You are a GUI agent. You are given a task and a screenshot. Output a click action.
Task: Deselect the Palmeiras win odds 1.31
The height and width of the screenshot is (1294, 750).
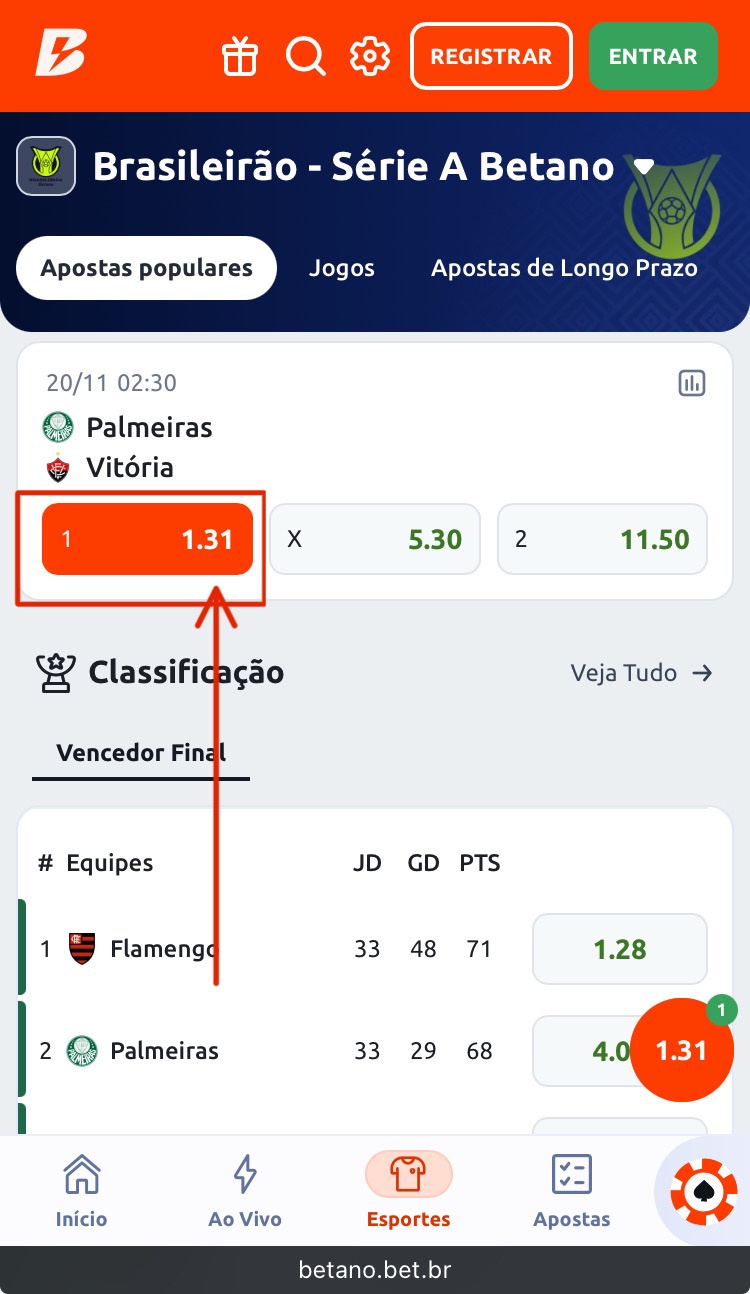(147, 540)
